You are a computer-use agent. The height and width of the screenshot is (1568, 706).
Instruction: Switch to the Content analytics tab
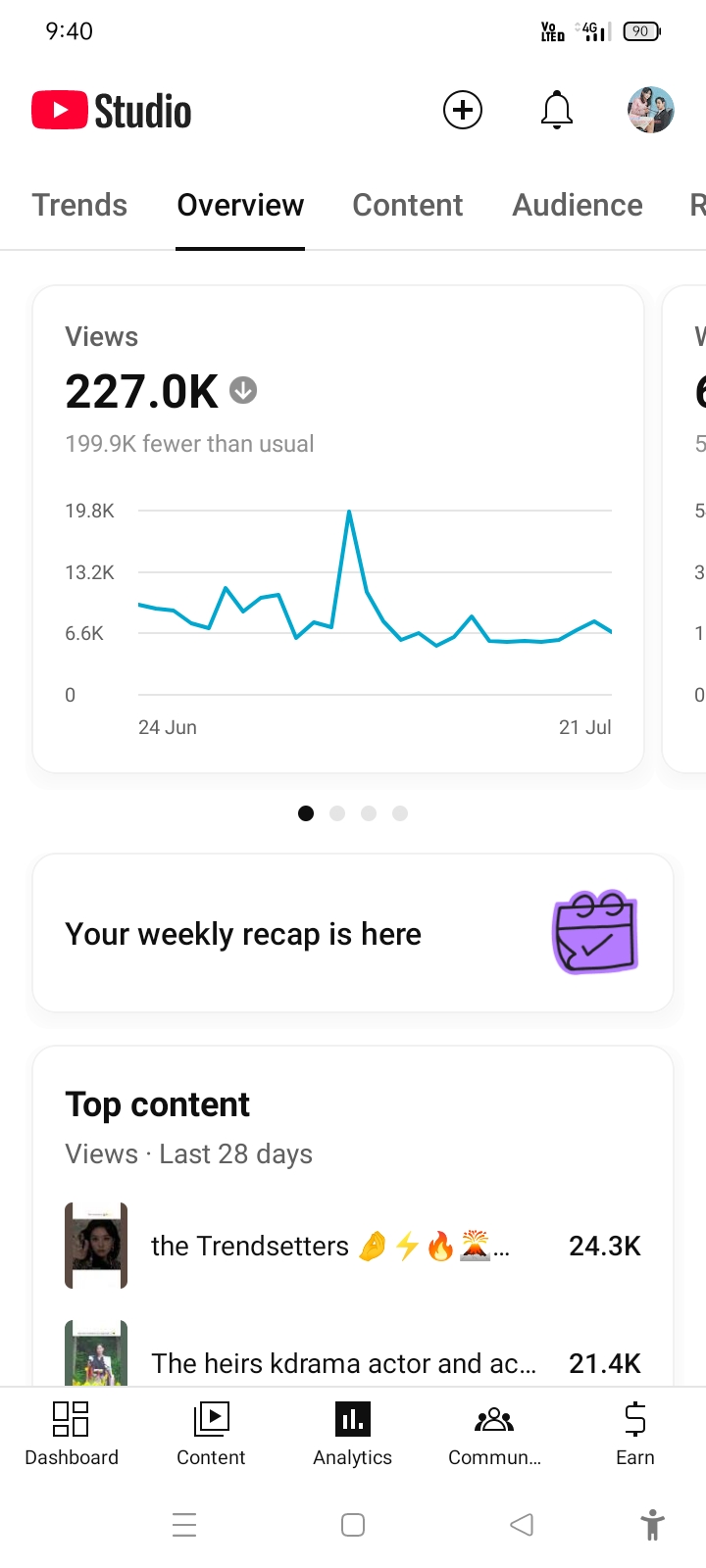[x=408, y=205]
